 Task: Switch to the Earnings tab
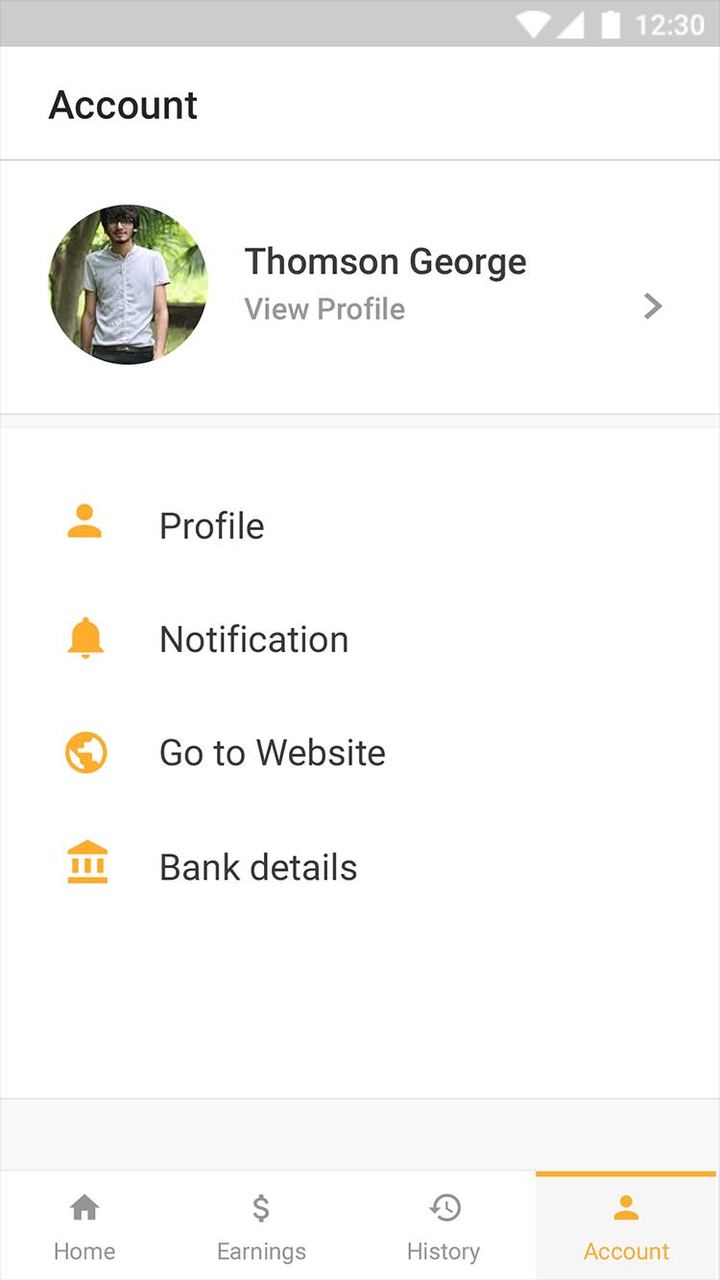pyautogui.click(x=261, y=1227)
